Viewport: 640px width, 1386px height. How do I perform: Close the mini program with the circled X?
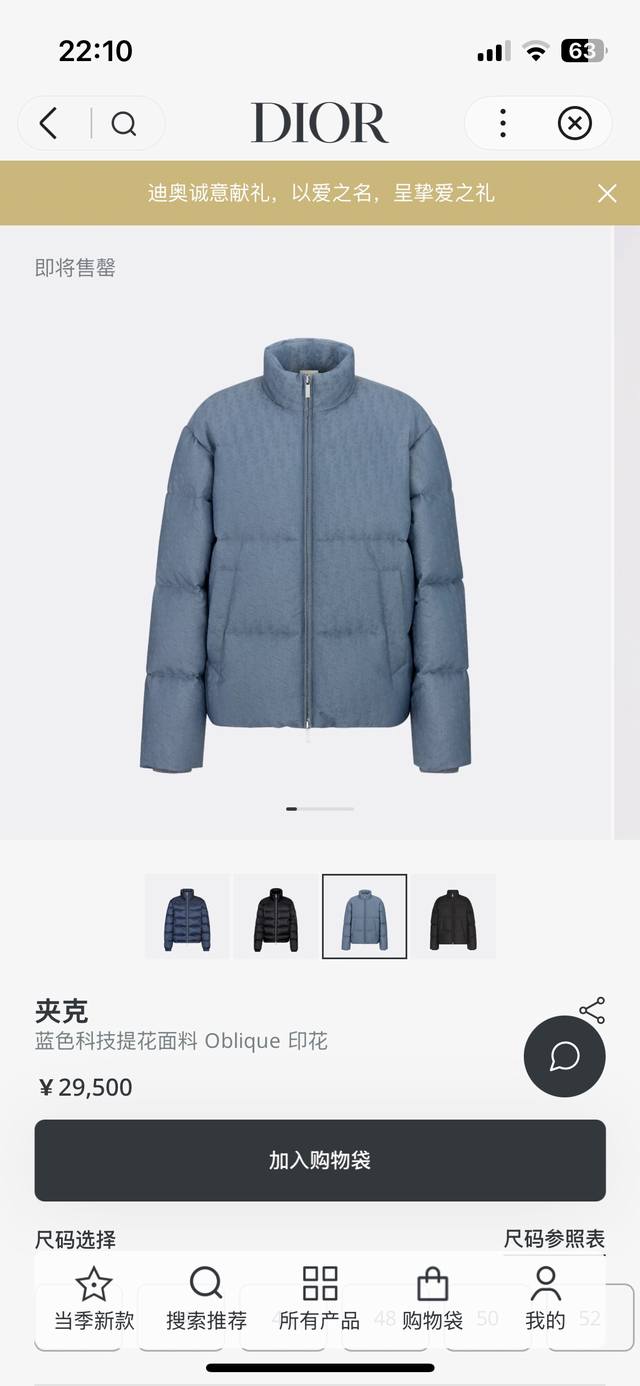pos(574,124)
